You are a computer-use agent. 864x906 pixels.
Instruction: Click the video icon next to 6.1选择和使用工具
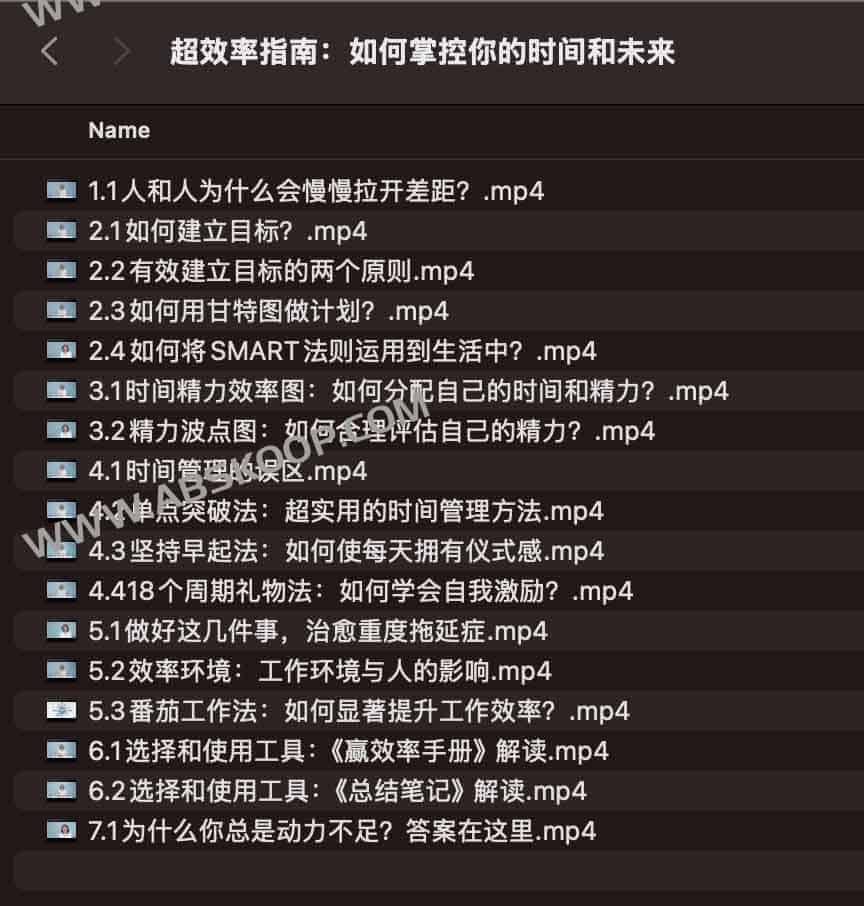click(x=61, y=751)
